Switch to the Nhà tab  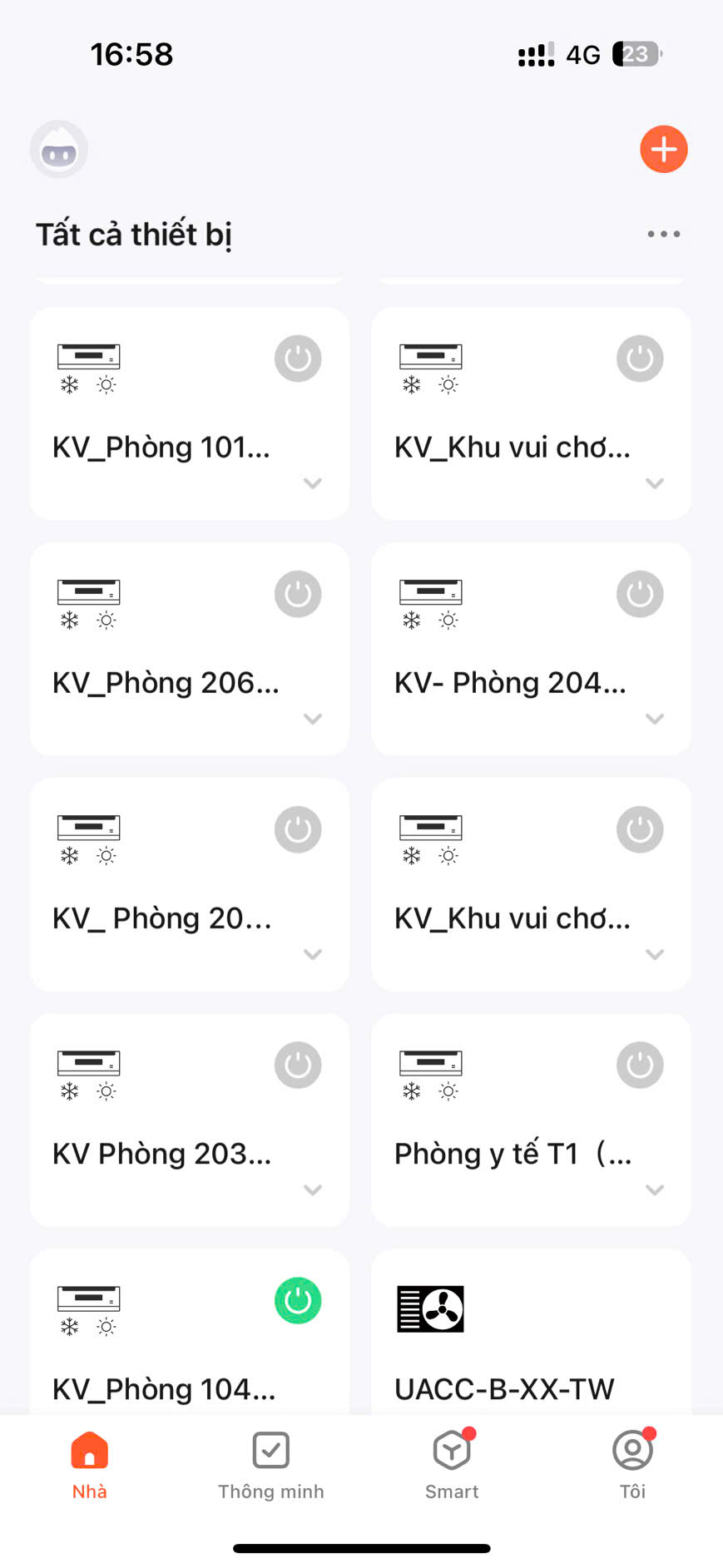point(90,1465)
